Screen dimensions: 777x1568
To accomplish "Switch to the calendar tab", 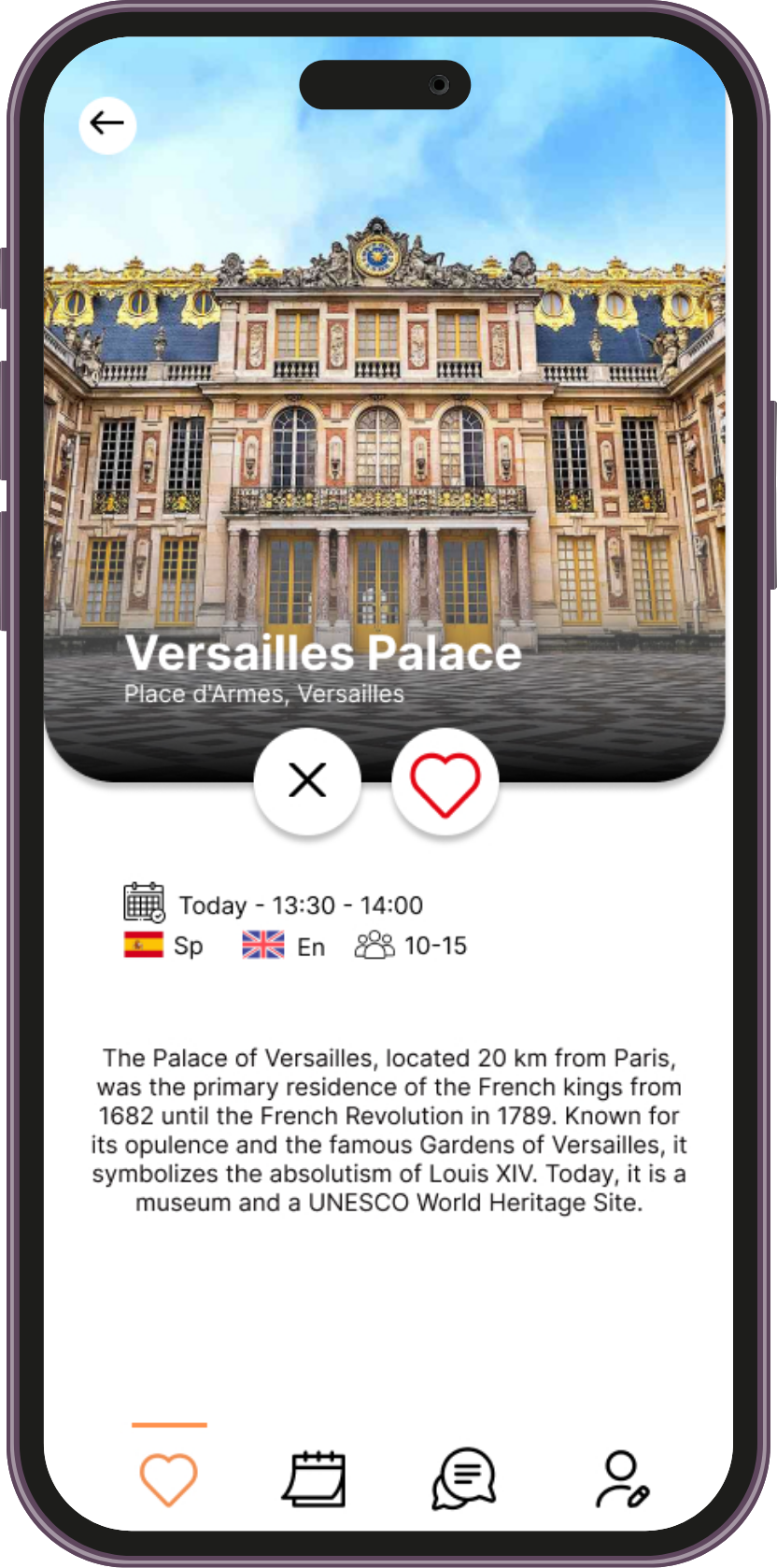I will pyautogui.click(x=315, y=1479).
